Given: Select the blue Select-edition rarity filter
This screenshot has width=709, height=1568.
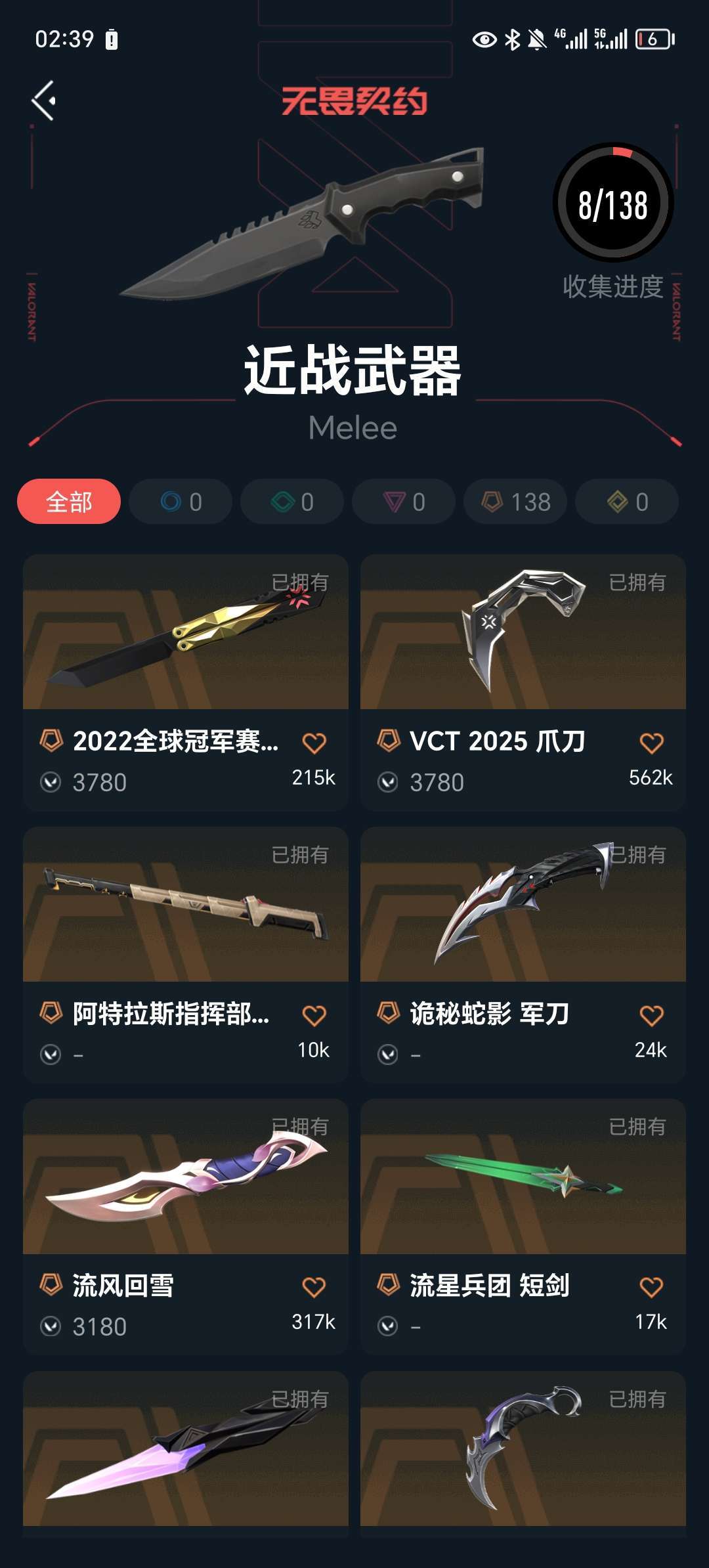Looking at the screenshot, I should 179,502.
